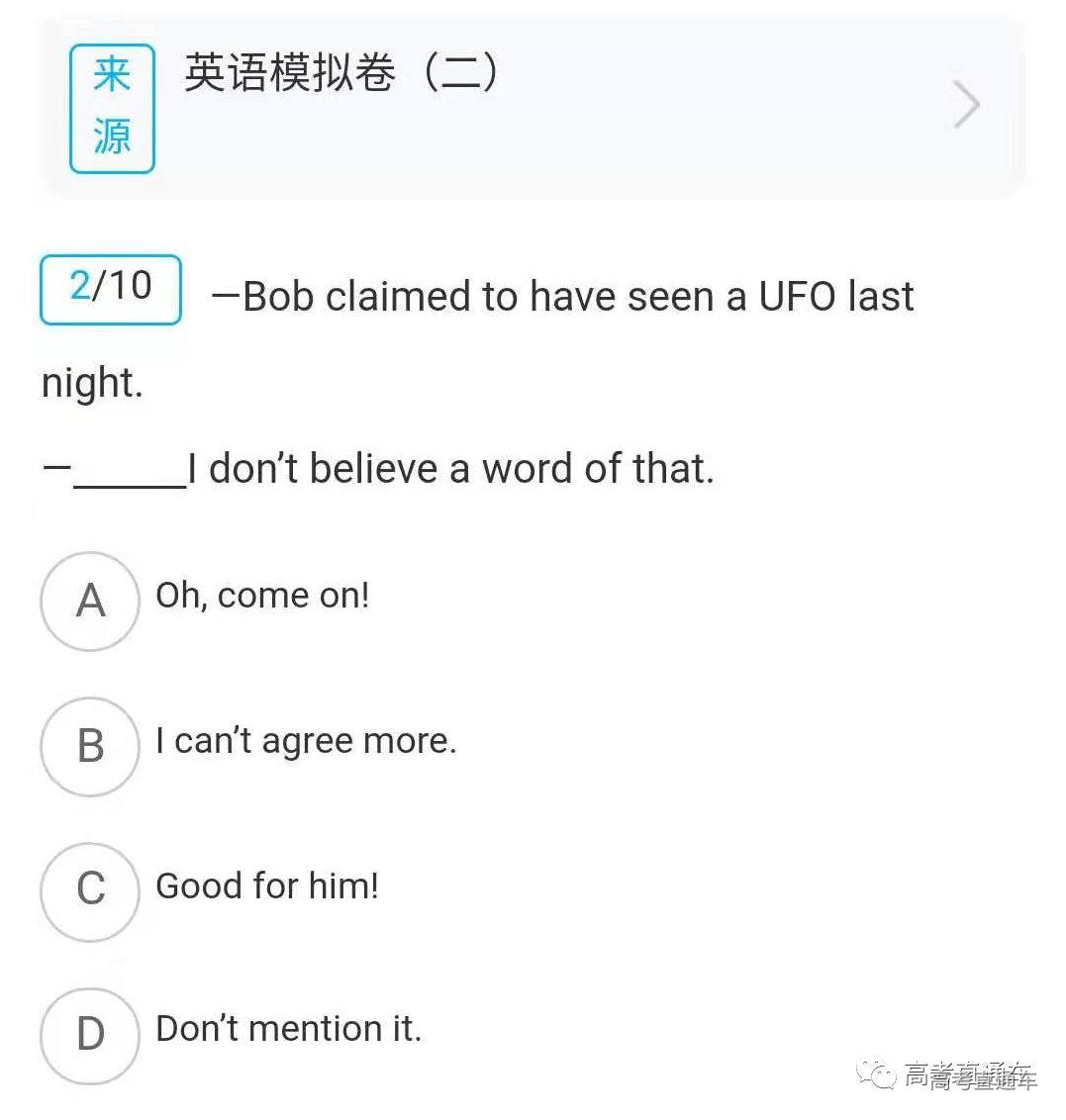Click the 来源 source badge icon

111,104
